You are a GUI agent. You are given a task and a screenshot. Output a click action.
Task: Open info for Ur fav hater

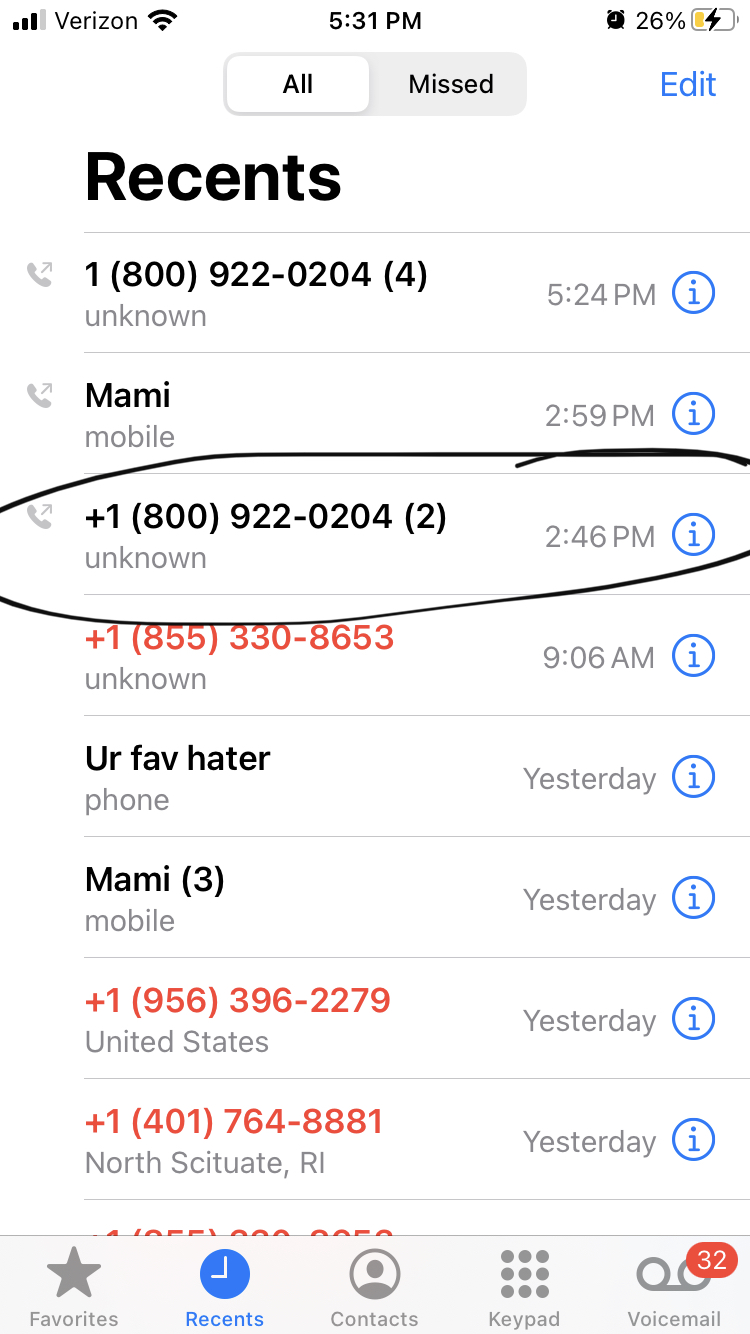coord(693,777)
